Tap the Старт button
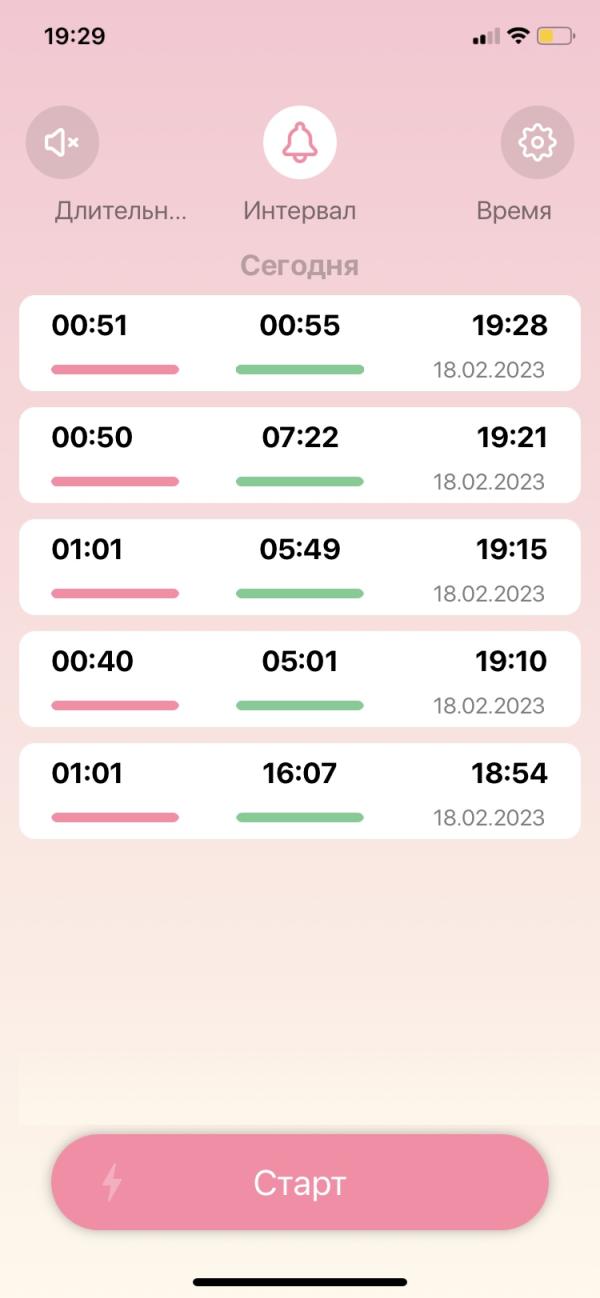Screen dimensions: 600x1298 pyautogui.click(x=300, y=1182)
